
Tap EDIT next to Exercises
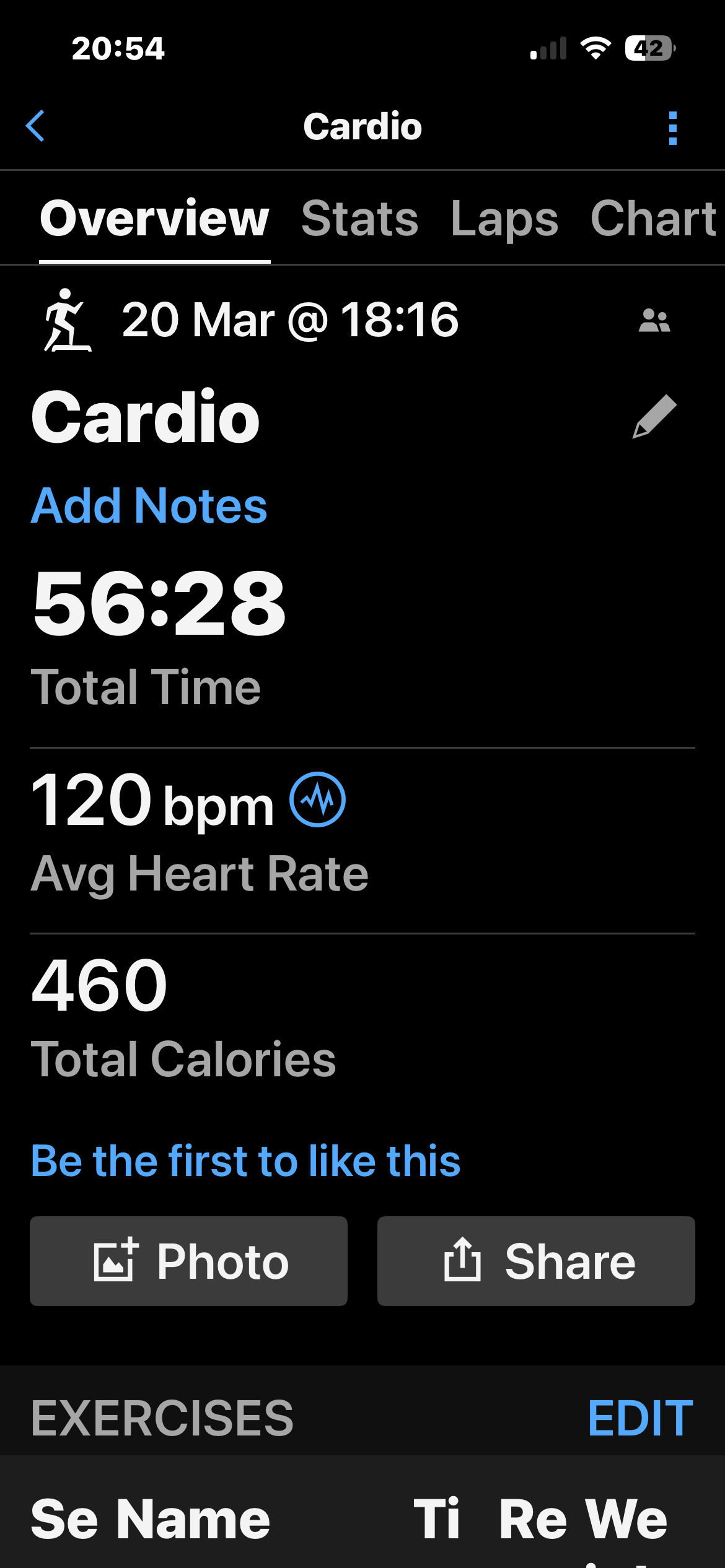tap(640, 1418)
